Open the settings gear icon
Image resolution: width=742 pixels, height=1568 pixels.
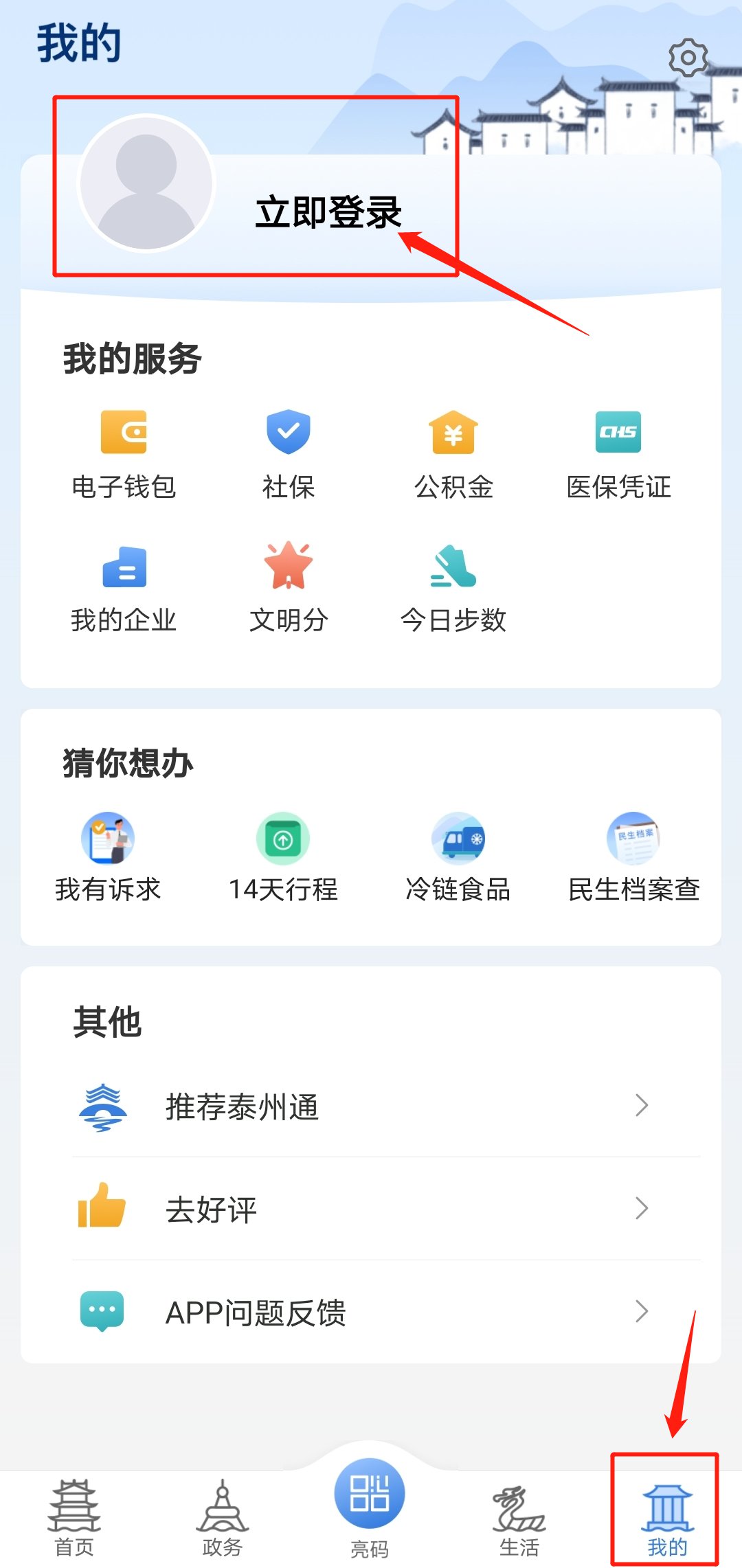click(x=688, y=58)
